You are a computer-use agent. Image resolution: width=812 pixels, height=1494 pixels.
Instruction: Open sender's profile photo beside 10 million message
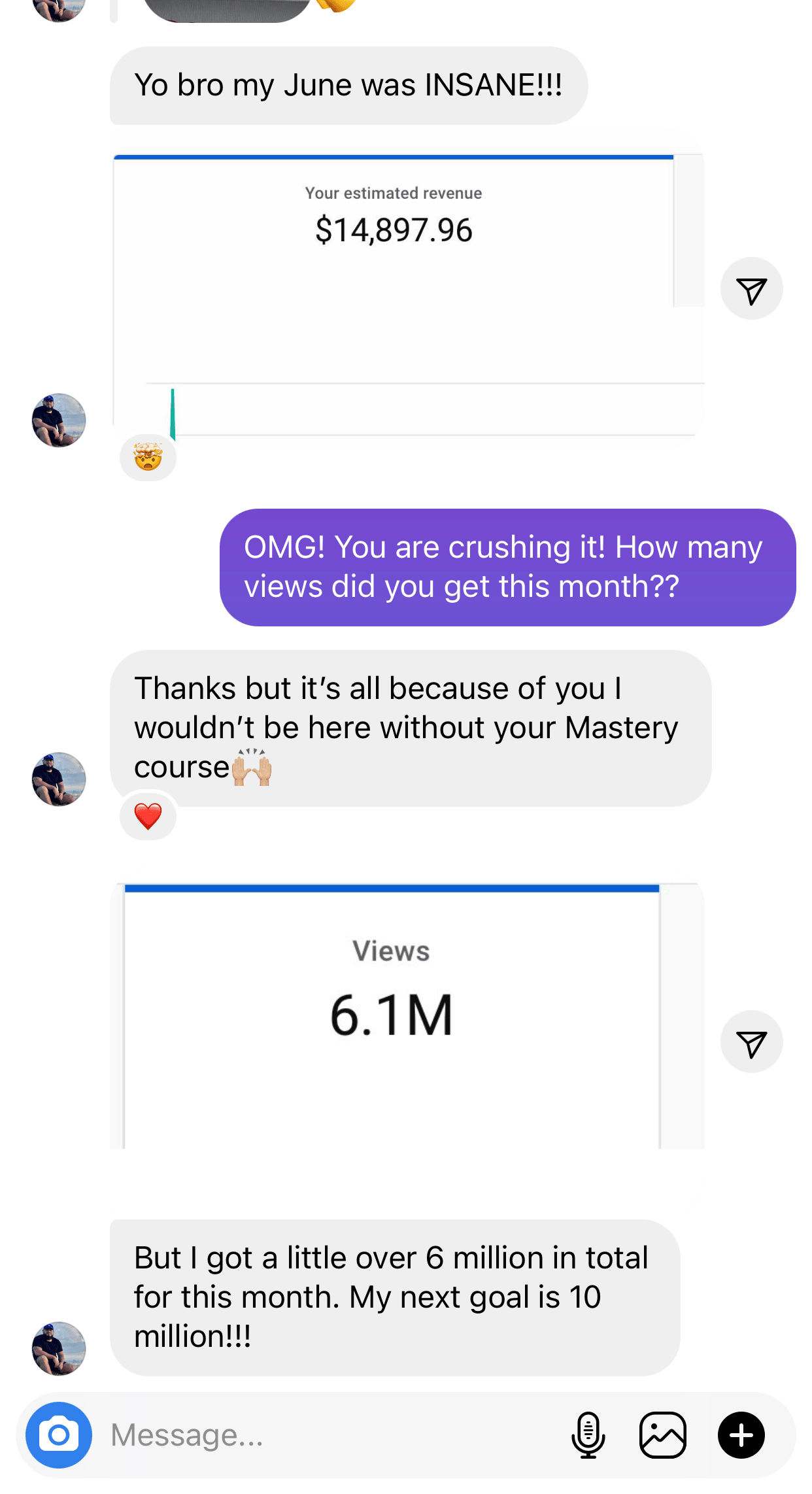tap(59, 1348)
